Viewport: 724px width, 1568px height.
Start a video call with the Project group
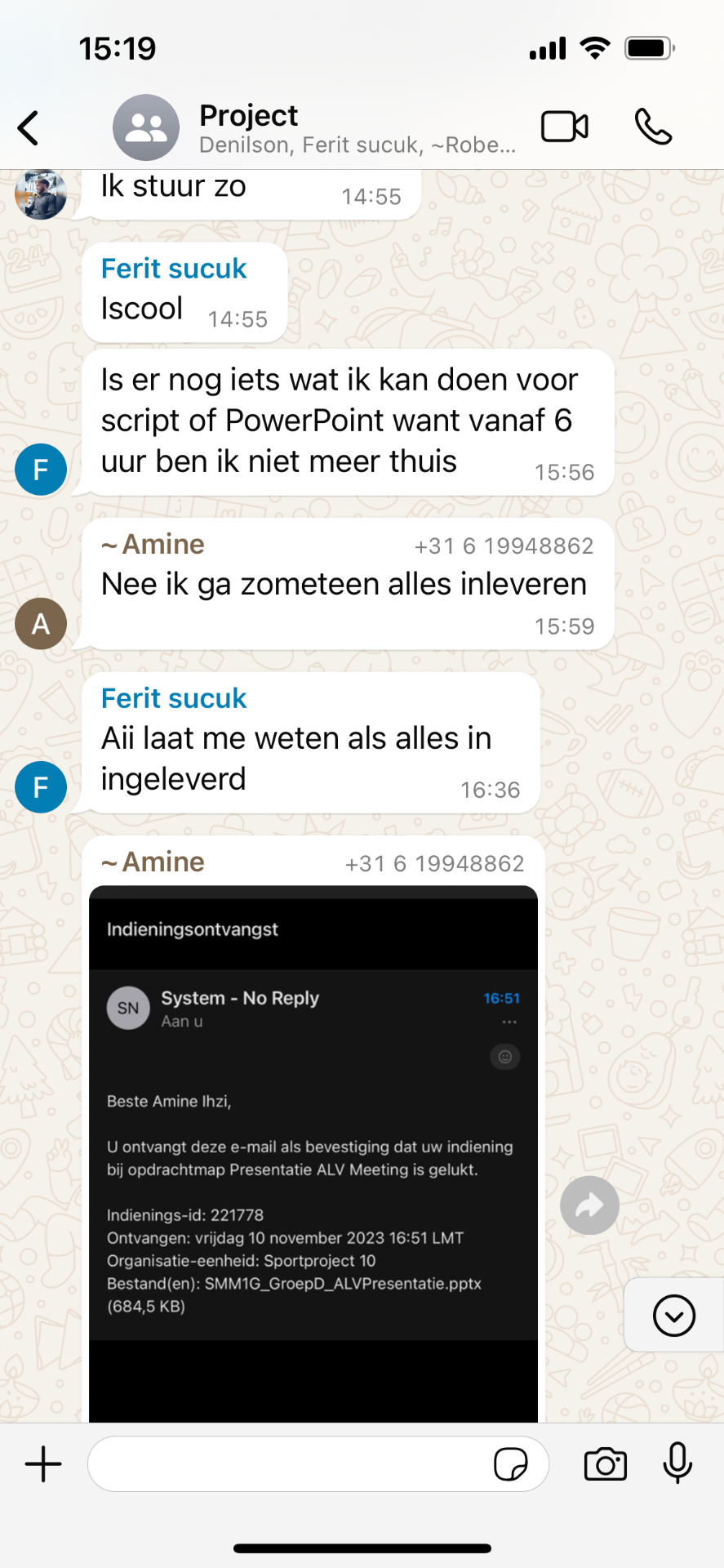(565, 127)
